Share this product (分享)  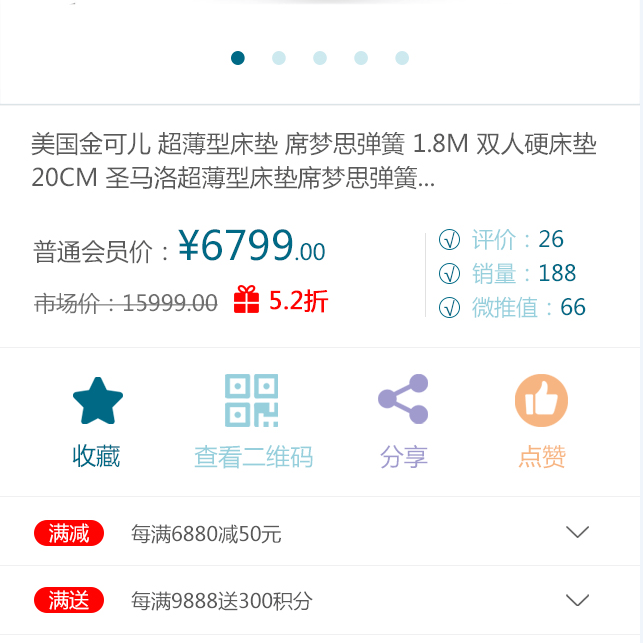pos(403,420)
